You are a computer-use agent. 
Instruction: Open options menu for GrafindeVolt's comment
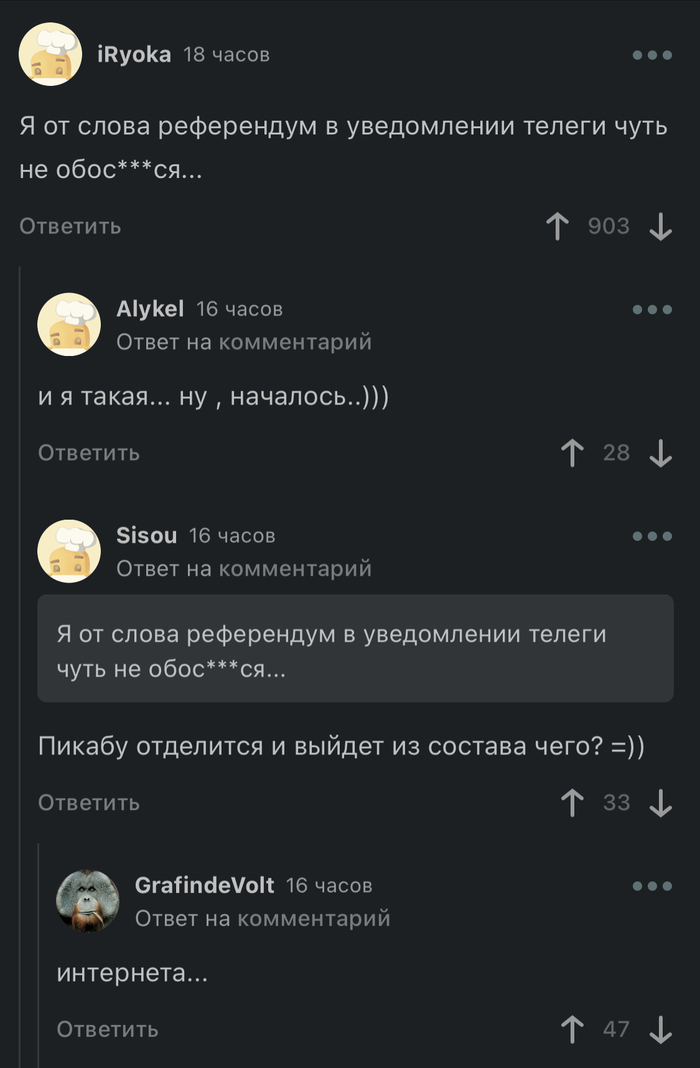652,886
